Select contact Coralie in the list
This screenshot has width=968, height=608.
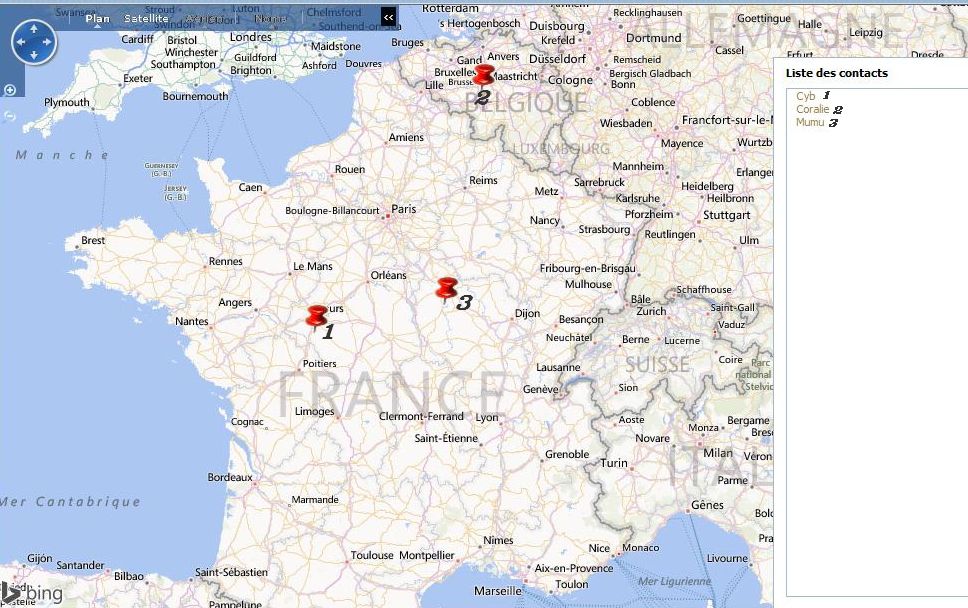813,109
